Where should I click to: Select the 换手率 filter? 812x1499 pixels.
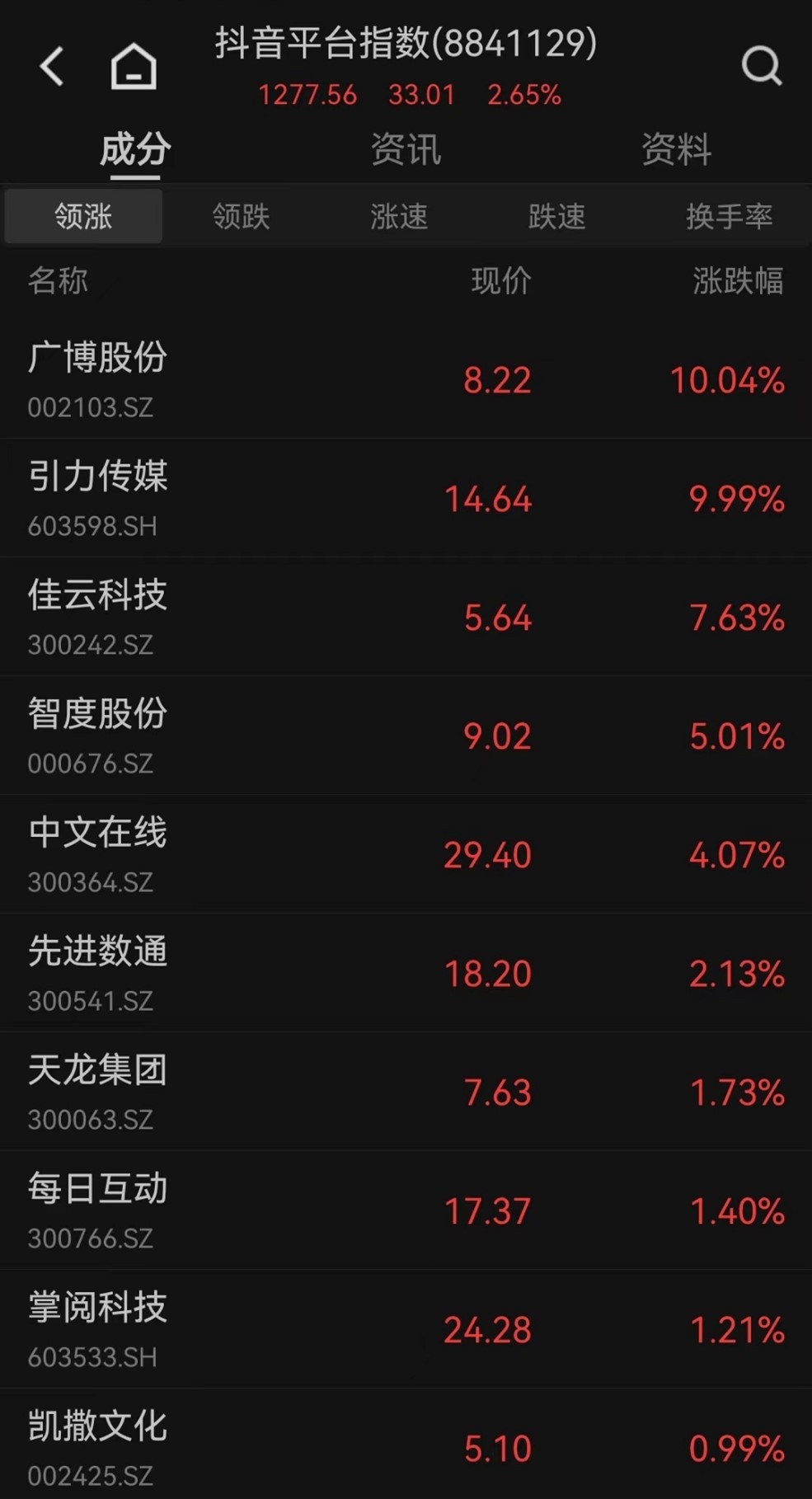click(x=729, y=217)
